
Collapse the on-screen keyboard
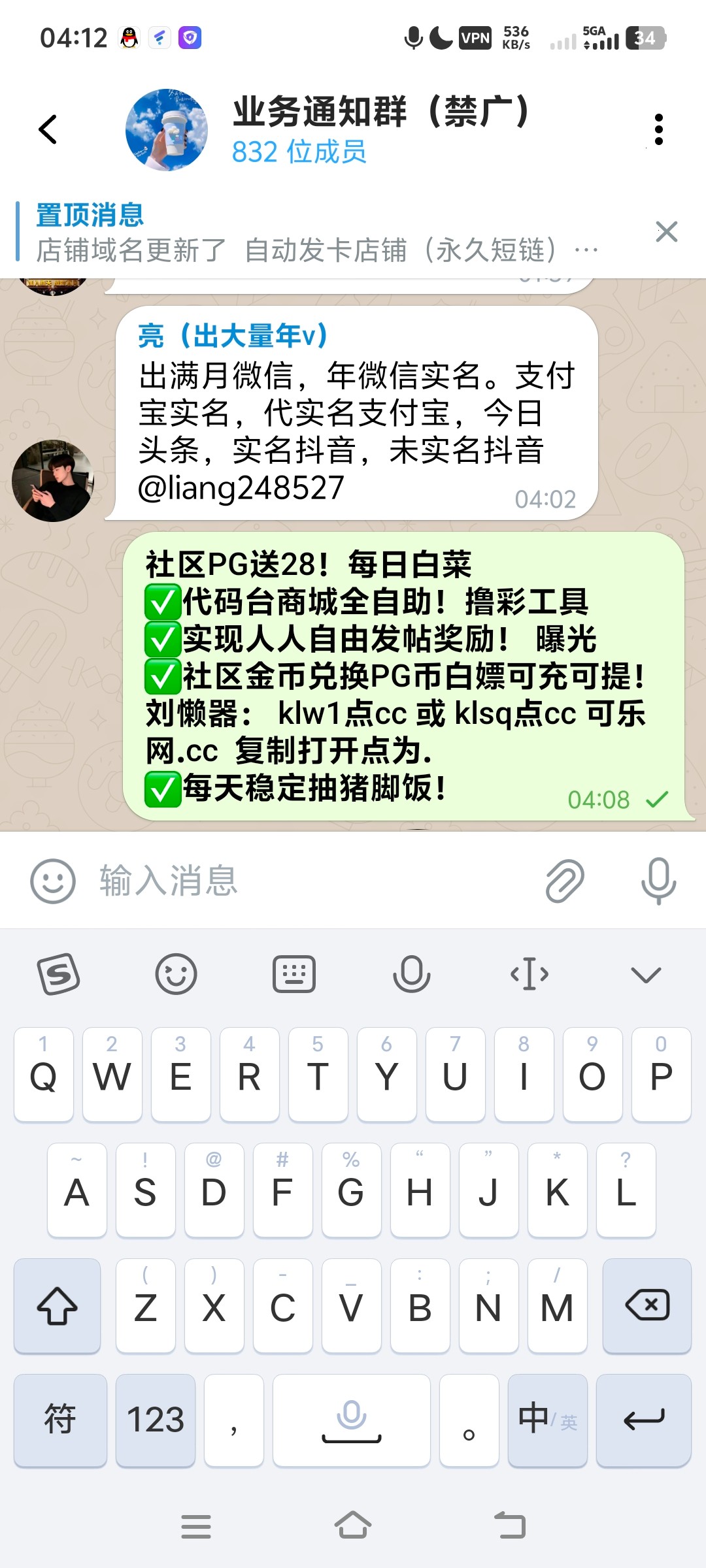(646, 974)
